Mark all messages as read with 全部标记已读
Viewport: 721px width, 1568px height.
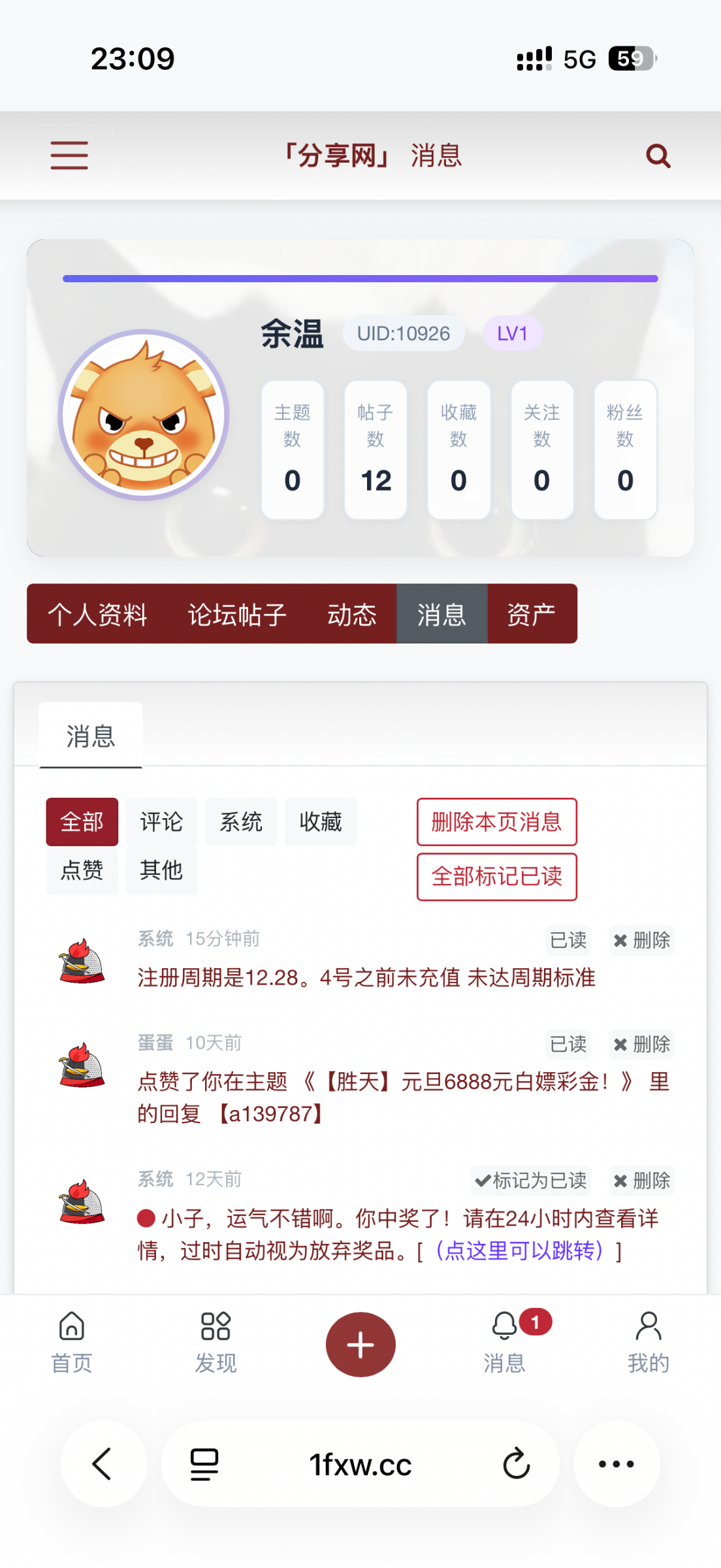[496, 877]
